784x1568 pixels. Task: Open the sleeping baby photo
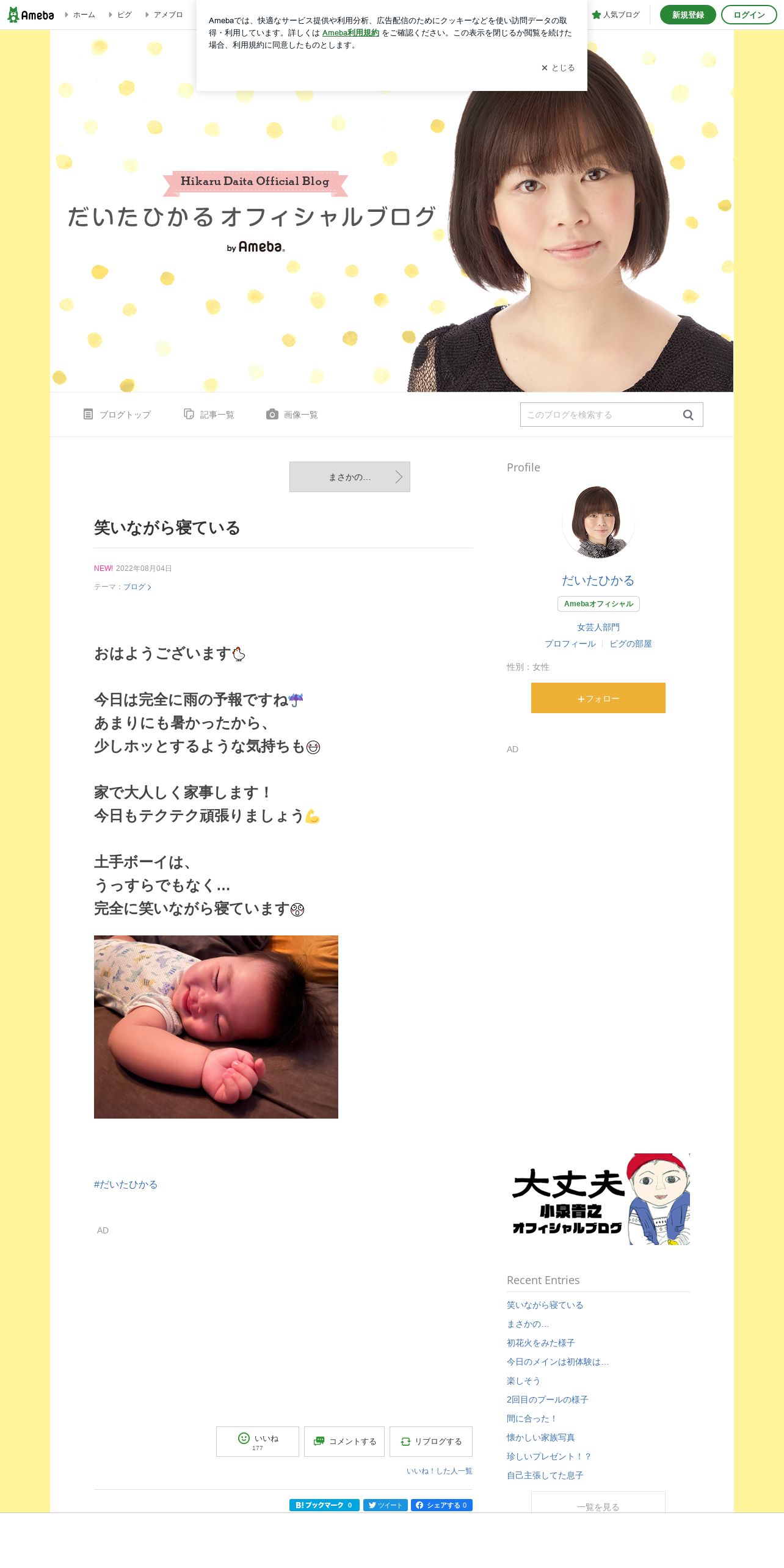point(216,1026)
